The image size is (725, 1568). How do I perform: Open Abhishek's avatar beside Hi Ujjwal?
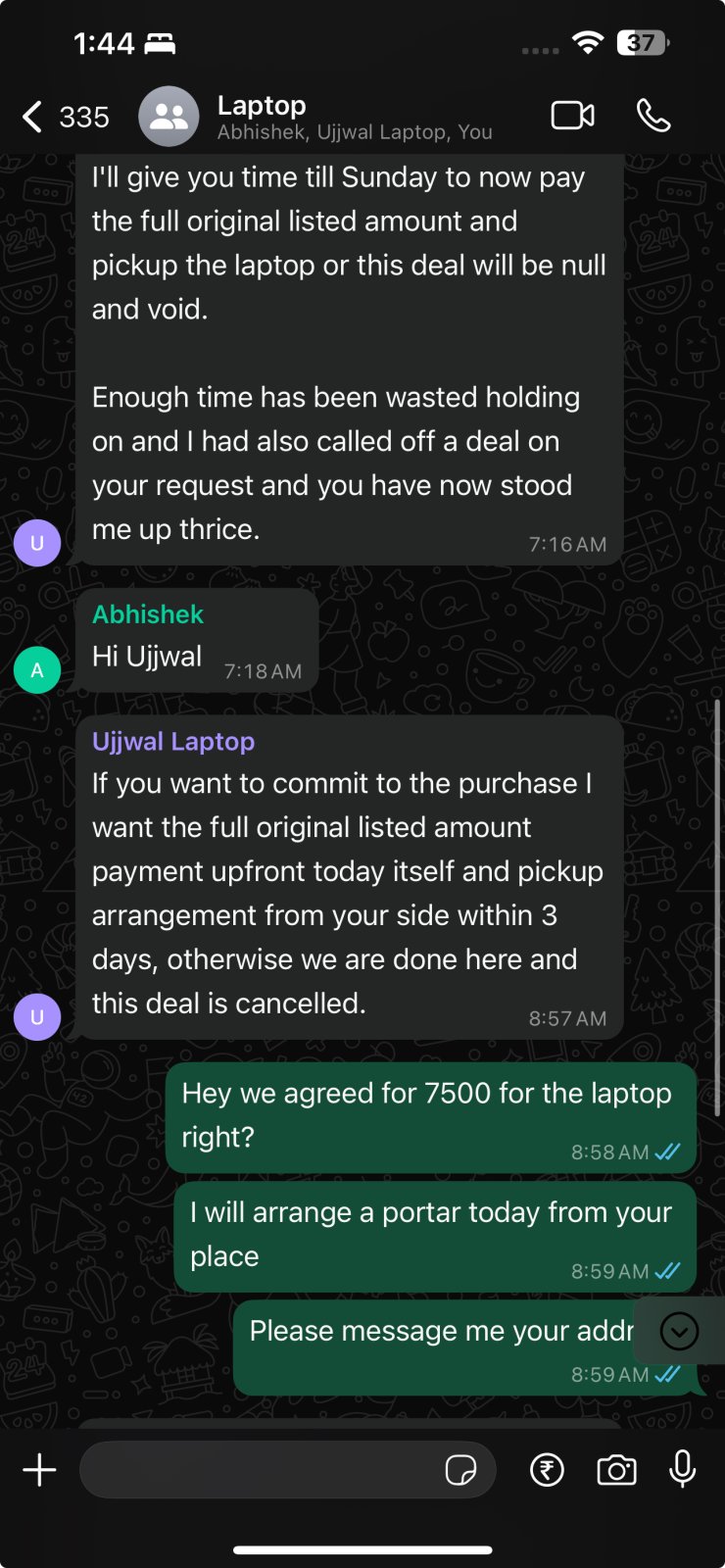pos(37,670)
